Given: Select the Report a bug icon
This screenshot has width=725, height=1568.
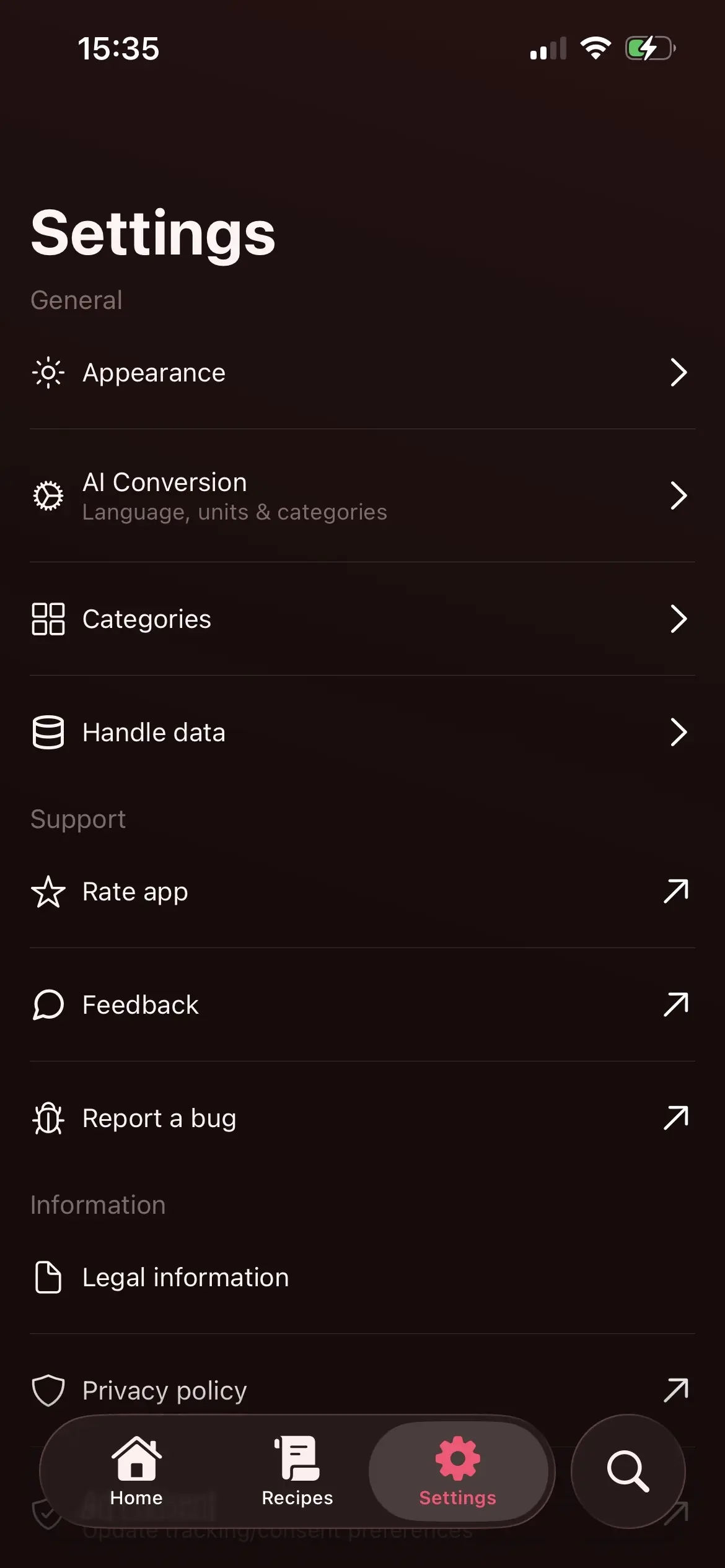Looking at the screenshot, I should [48, 1118].
